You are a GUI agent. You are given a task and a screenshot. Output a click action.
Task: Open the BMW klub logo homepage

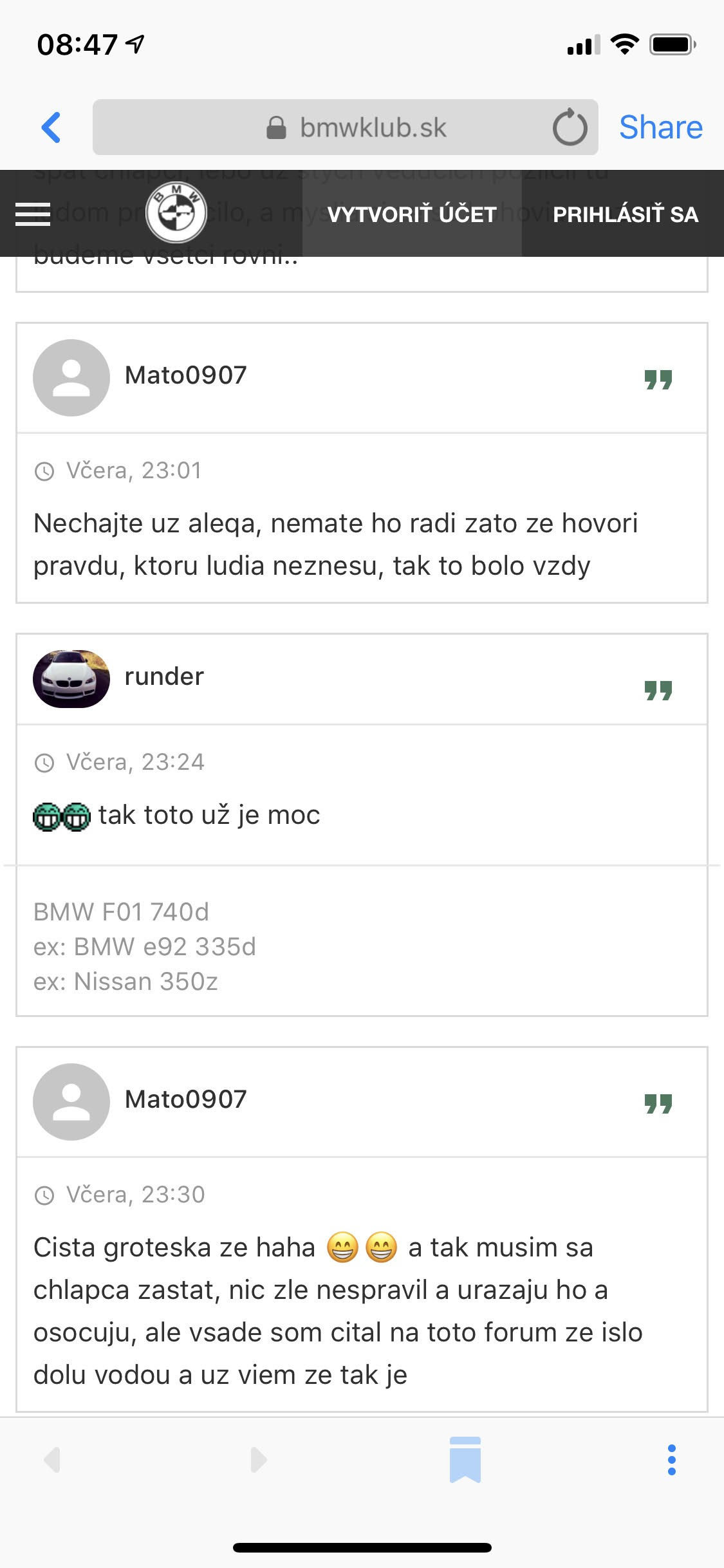(x=176, y=213)
